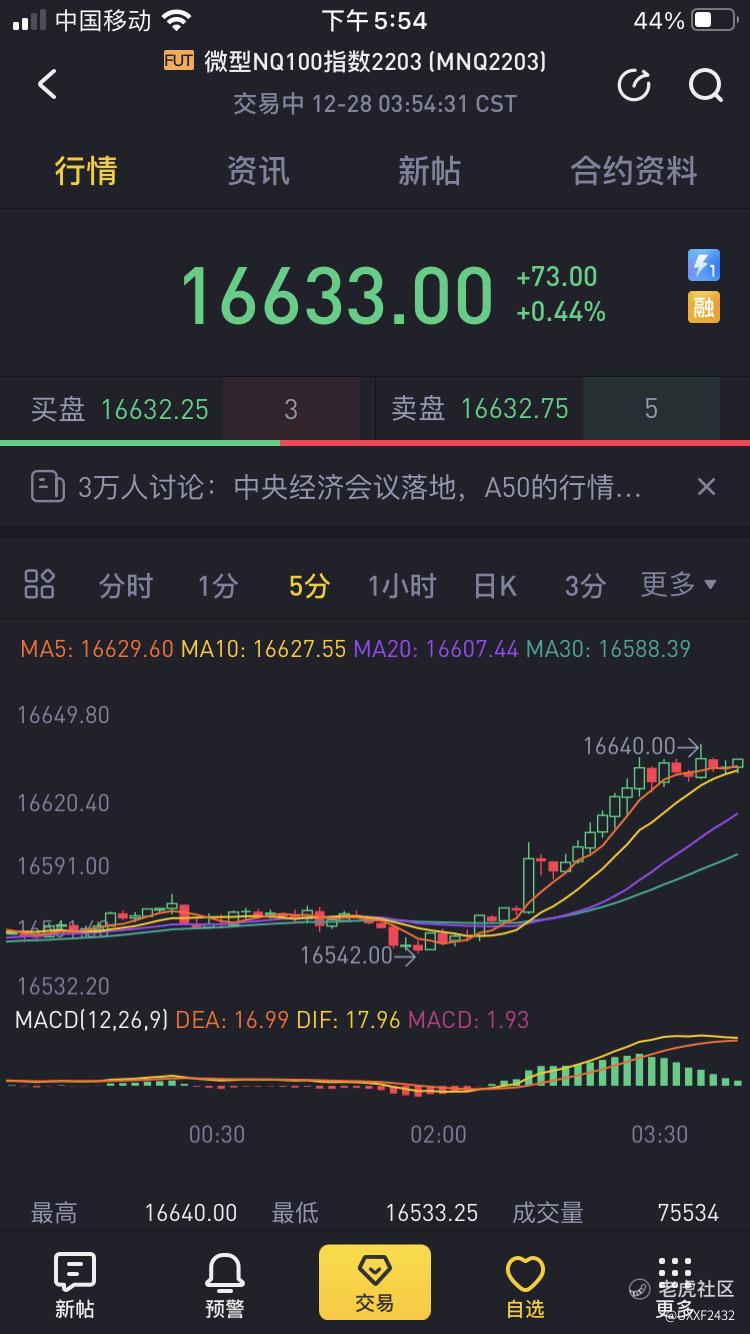750x1334 pixels.
Task: Select the 1分 chart period
Action: [217, 585]
